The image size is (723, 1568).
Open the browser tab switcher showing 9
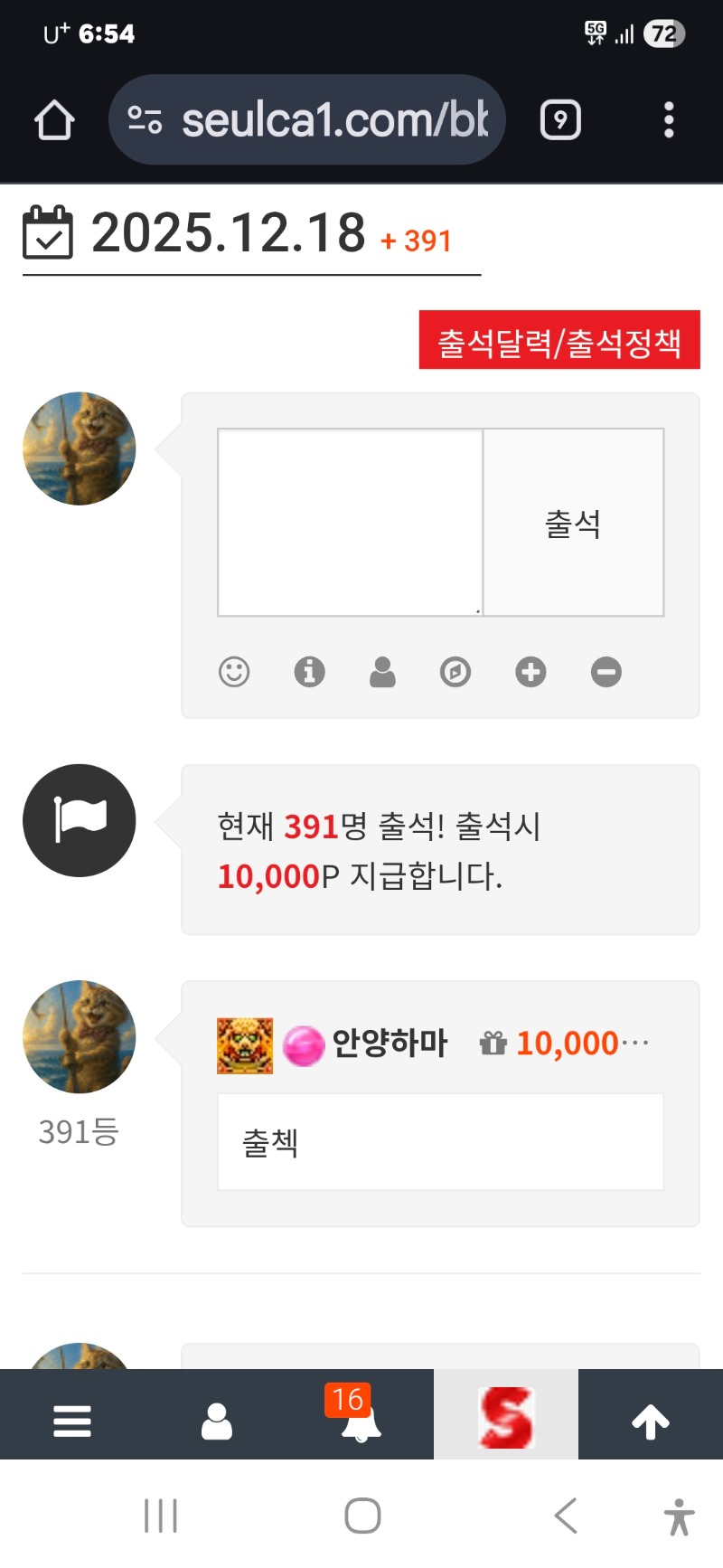pos(560,120)
